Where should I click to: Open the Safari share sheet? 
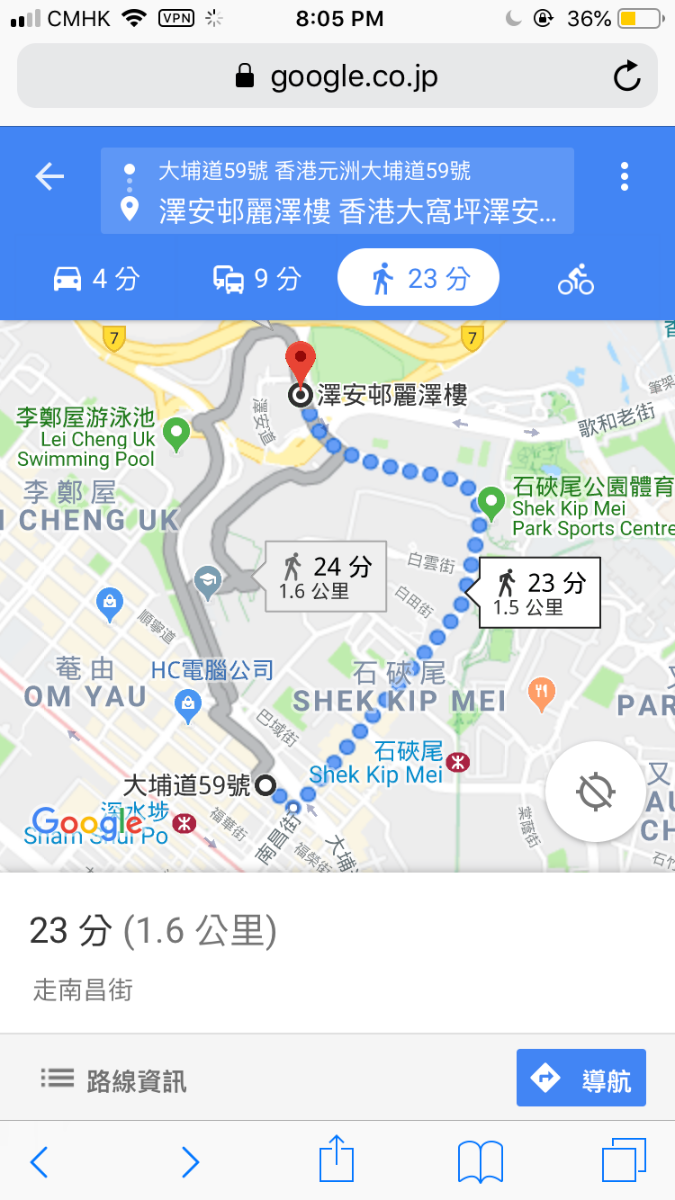pos(337,1161)
